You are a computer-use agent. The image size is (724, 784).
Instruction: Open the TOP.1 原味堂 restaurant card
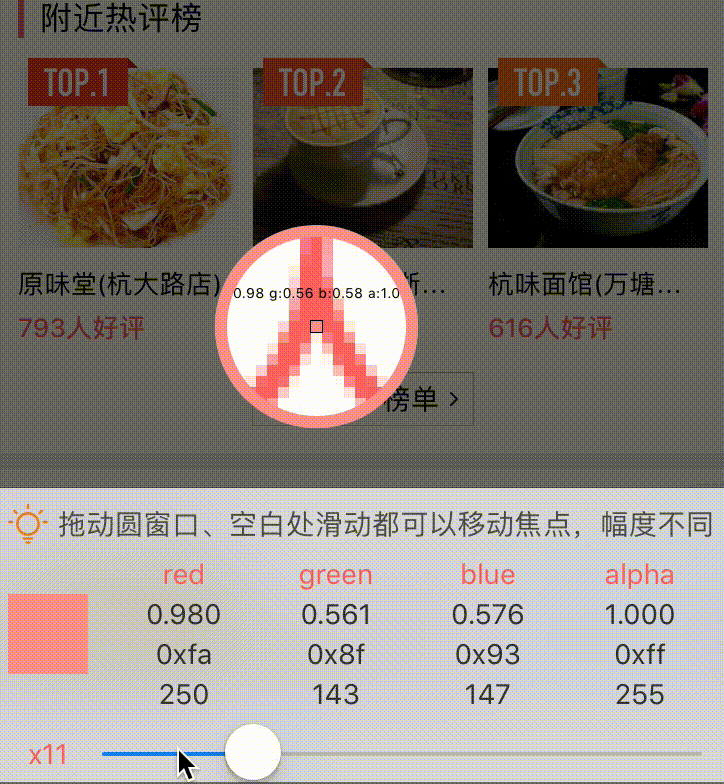pyautogui.click(x=125, y=160)
